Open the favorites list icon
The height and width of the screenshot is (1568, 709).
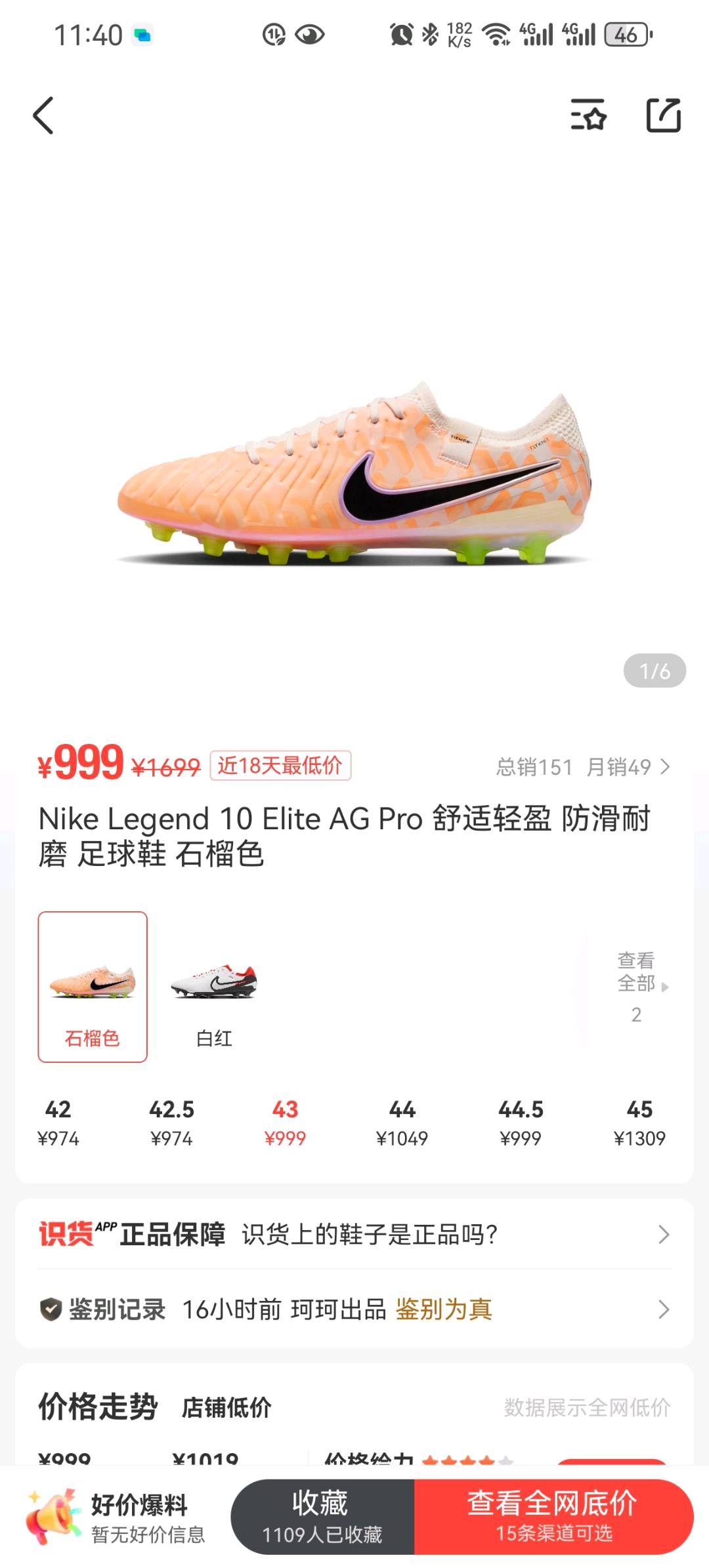point(588,115)
